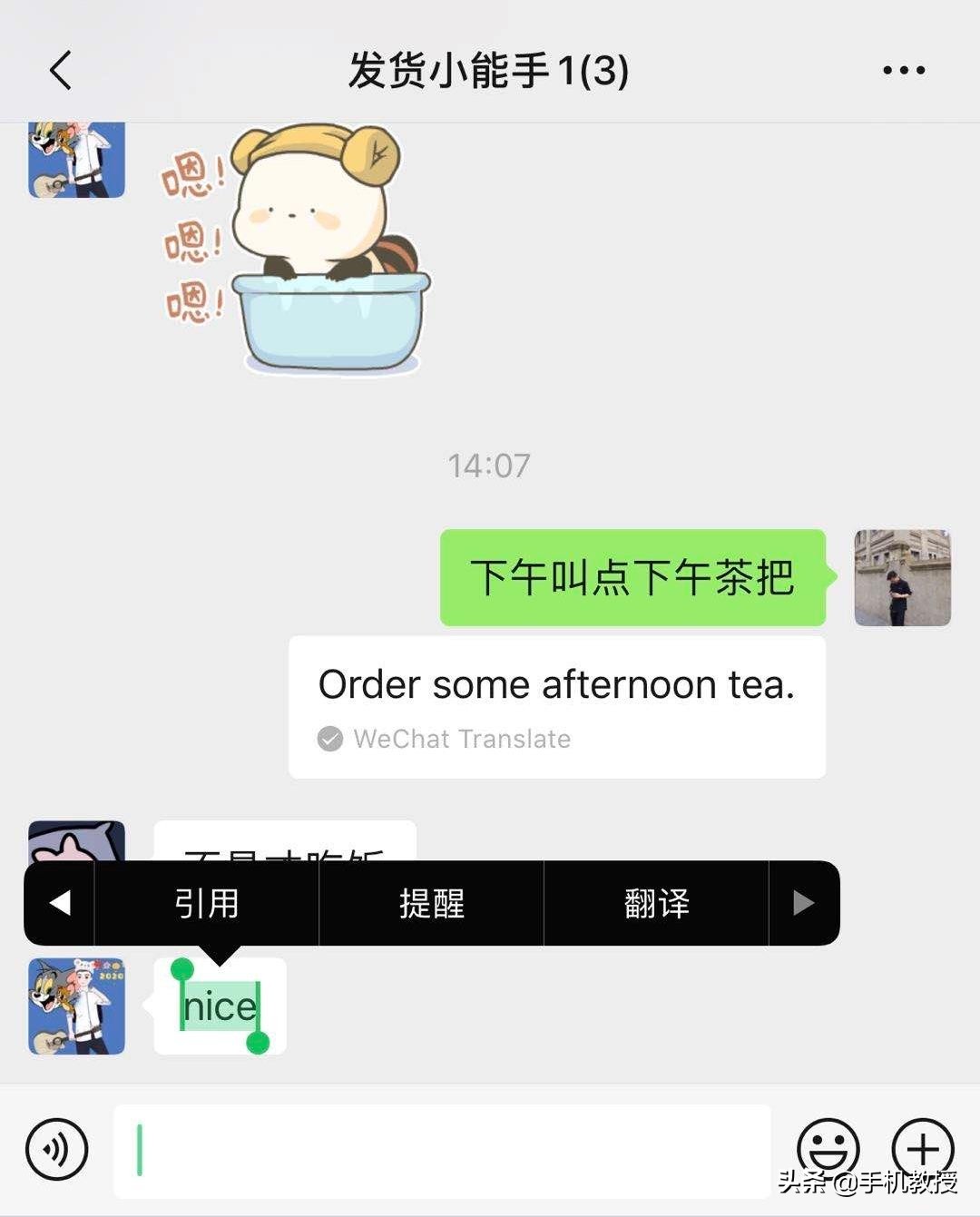Click the green bubble 下午叫点下午茶把
980x1217 pixels.
(632, 578)
